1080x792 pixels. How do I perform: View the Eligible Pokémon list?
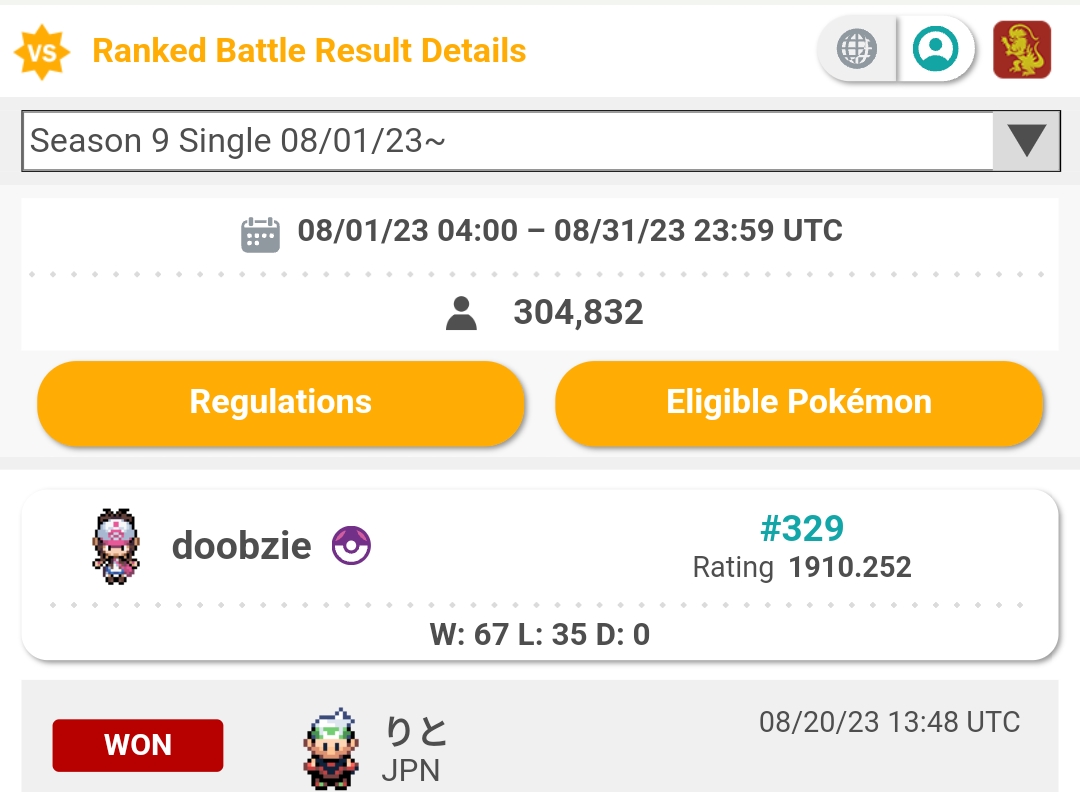point(799,402)
